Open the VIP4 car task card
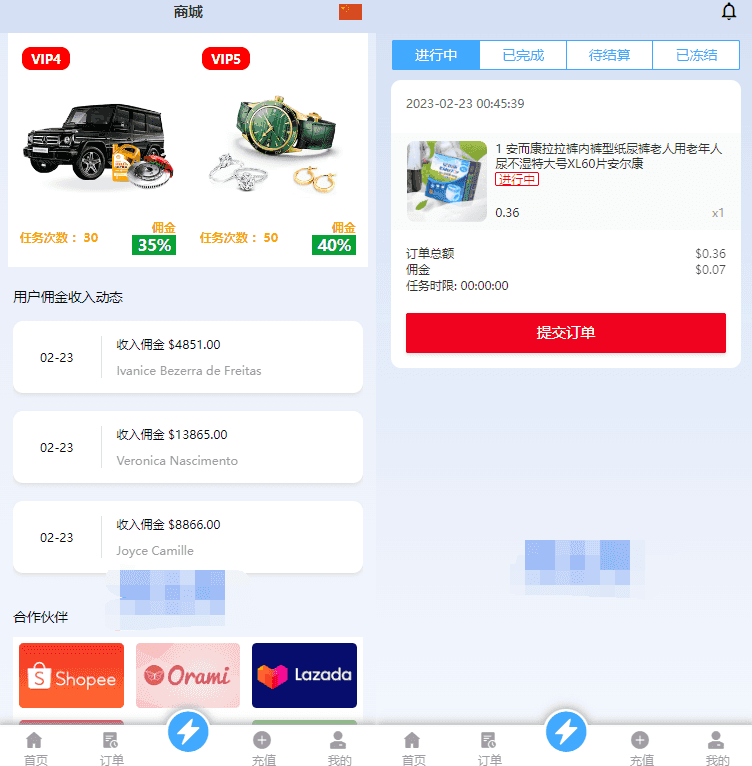 [98, 150]
